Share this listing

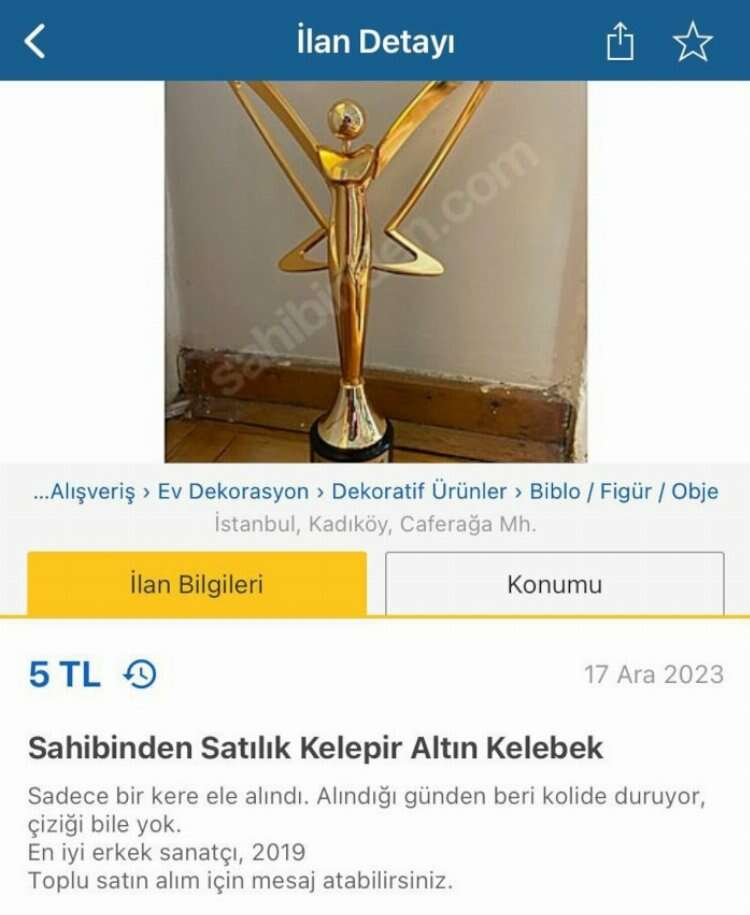pyautogui.click(x=620, y=42)
